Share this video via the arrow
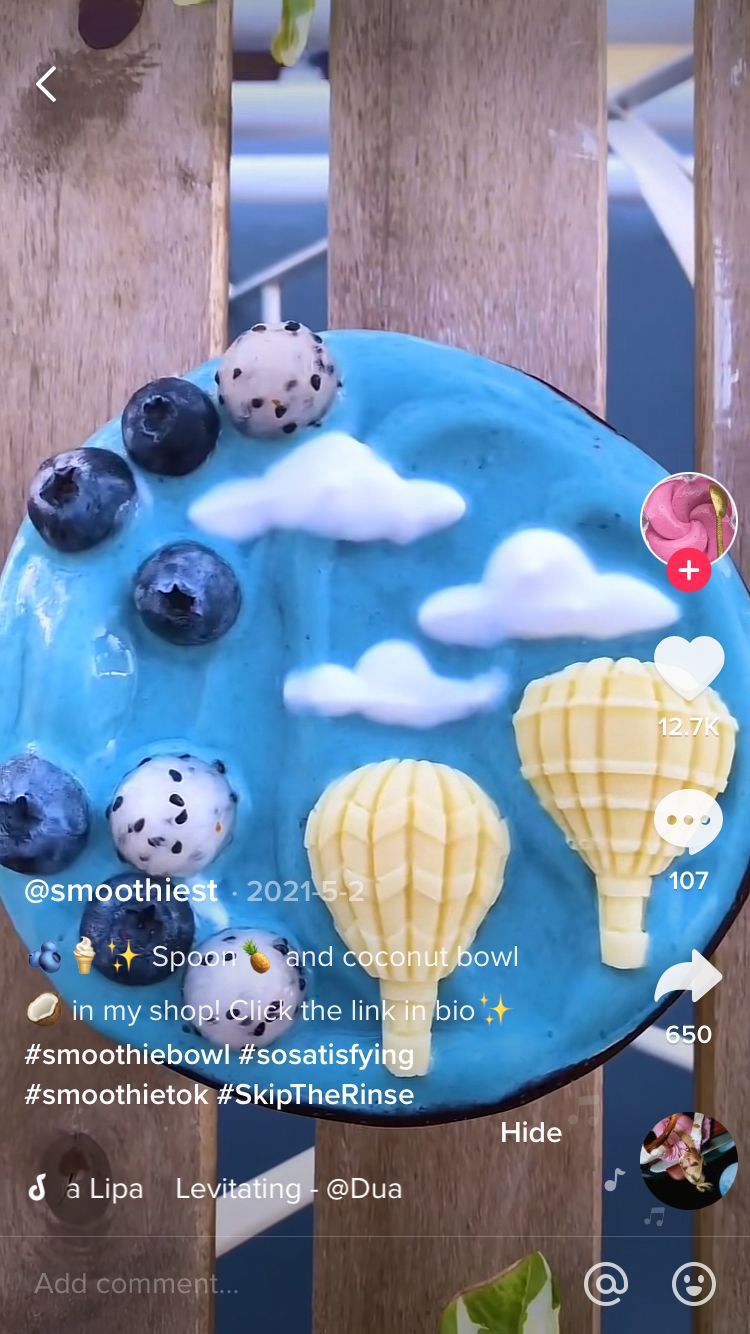 pos(688,979)
